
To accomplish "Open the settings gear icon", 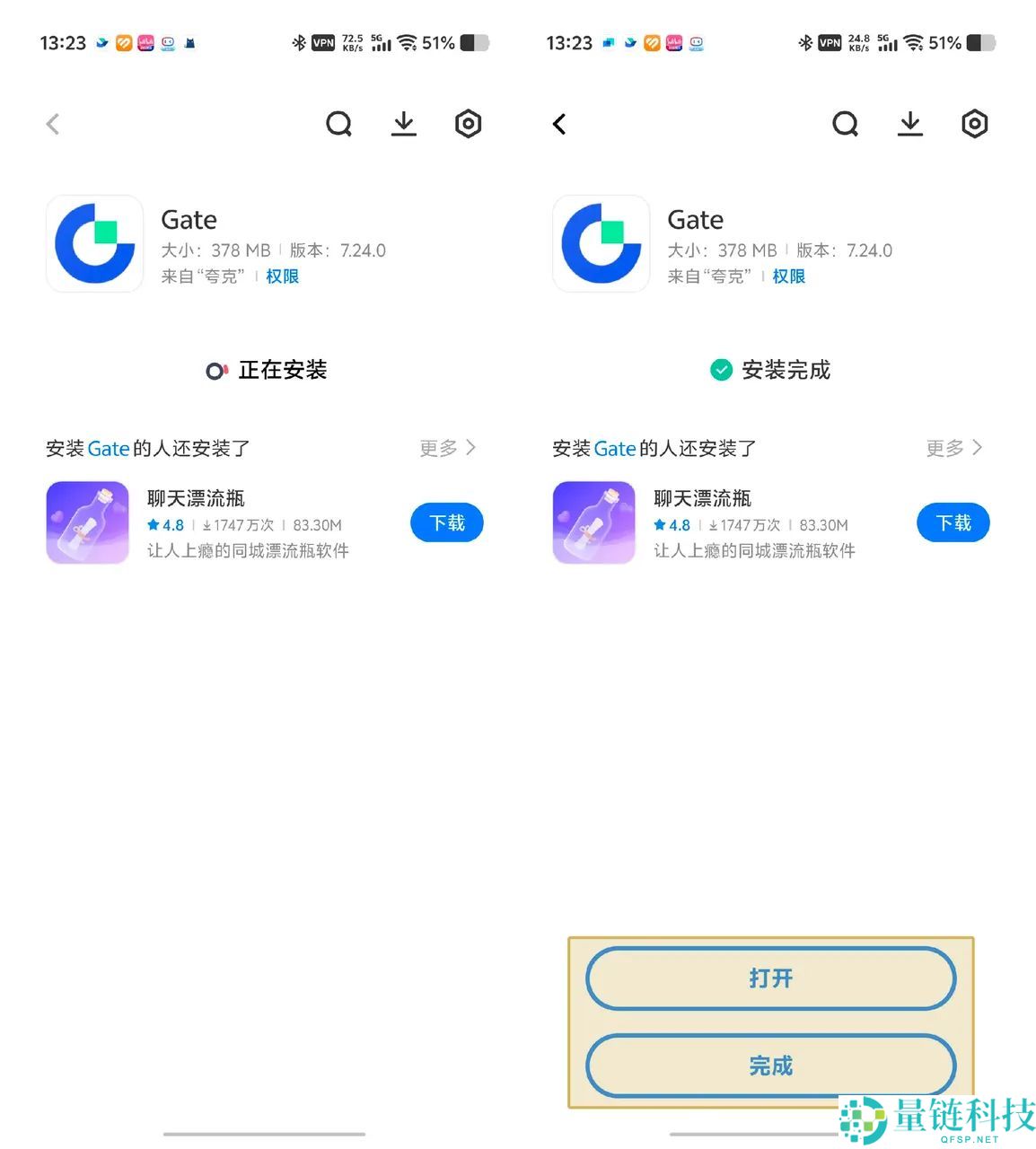I will [468, 124].
